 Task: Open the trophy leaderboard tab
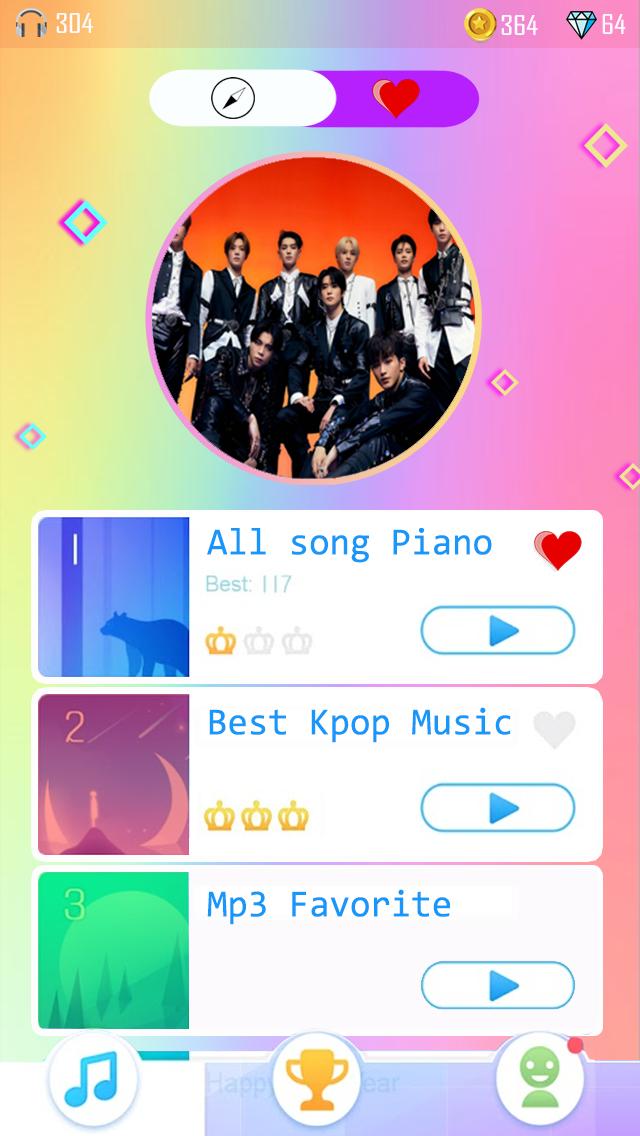pos(317,1077)
